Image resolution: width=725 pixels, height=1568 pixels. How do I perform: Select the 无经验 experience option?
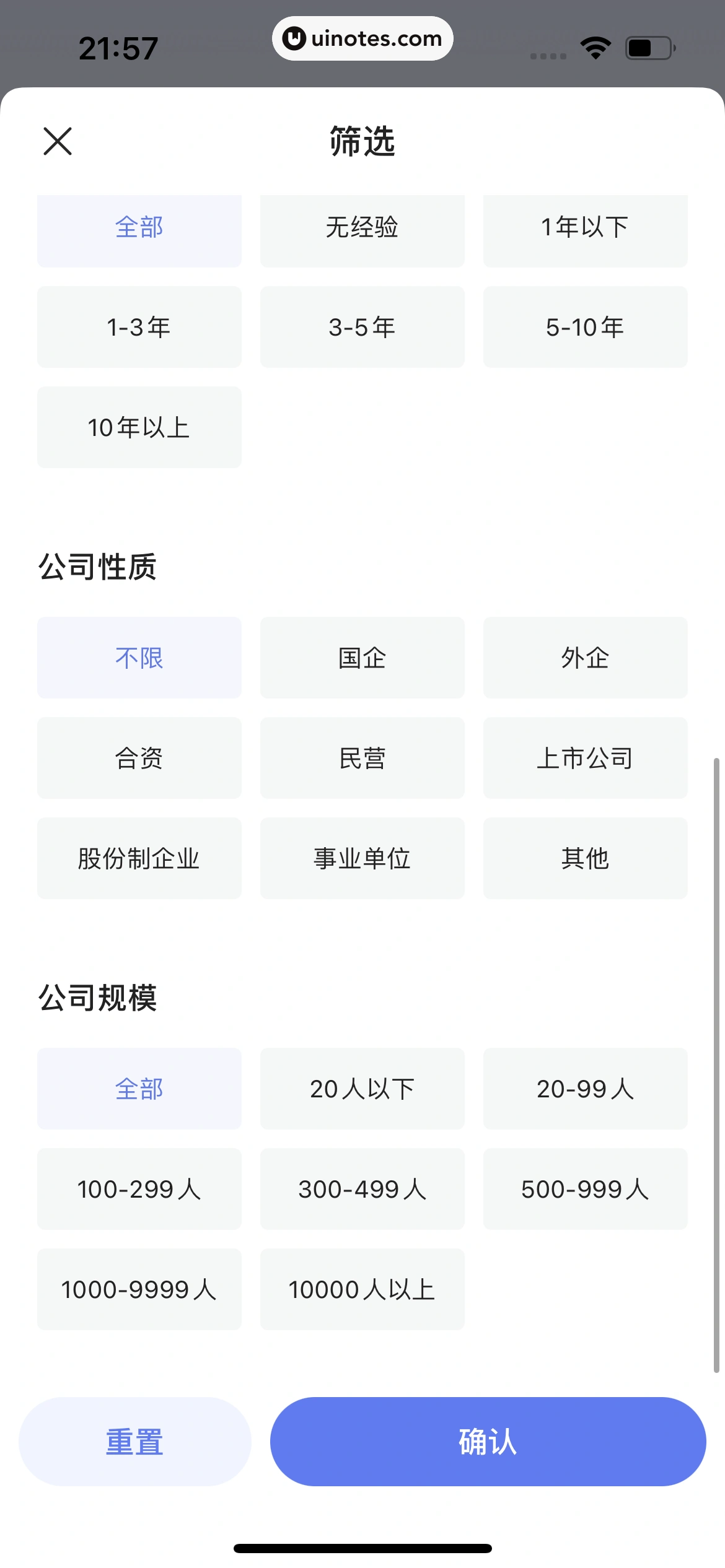(x=362, y=229)
